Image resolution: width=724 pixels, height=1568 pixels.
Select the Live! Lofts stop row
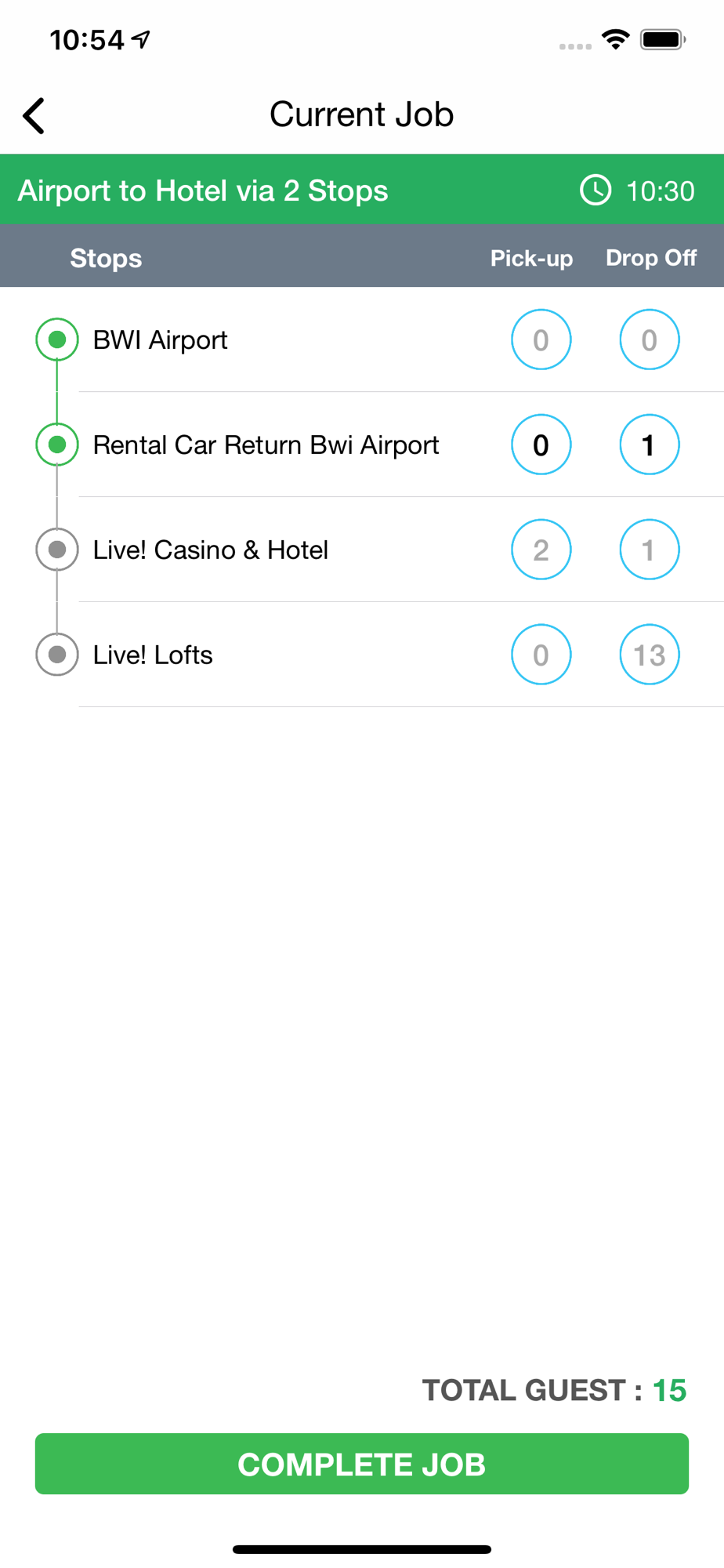362,655
